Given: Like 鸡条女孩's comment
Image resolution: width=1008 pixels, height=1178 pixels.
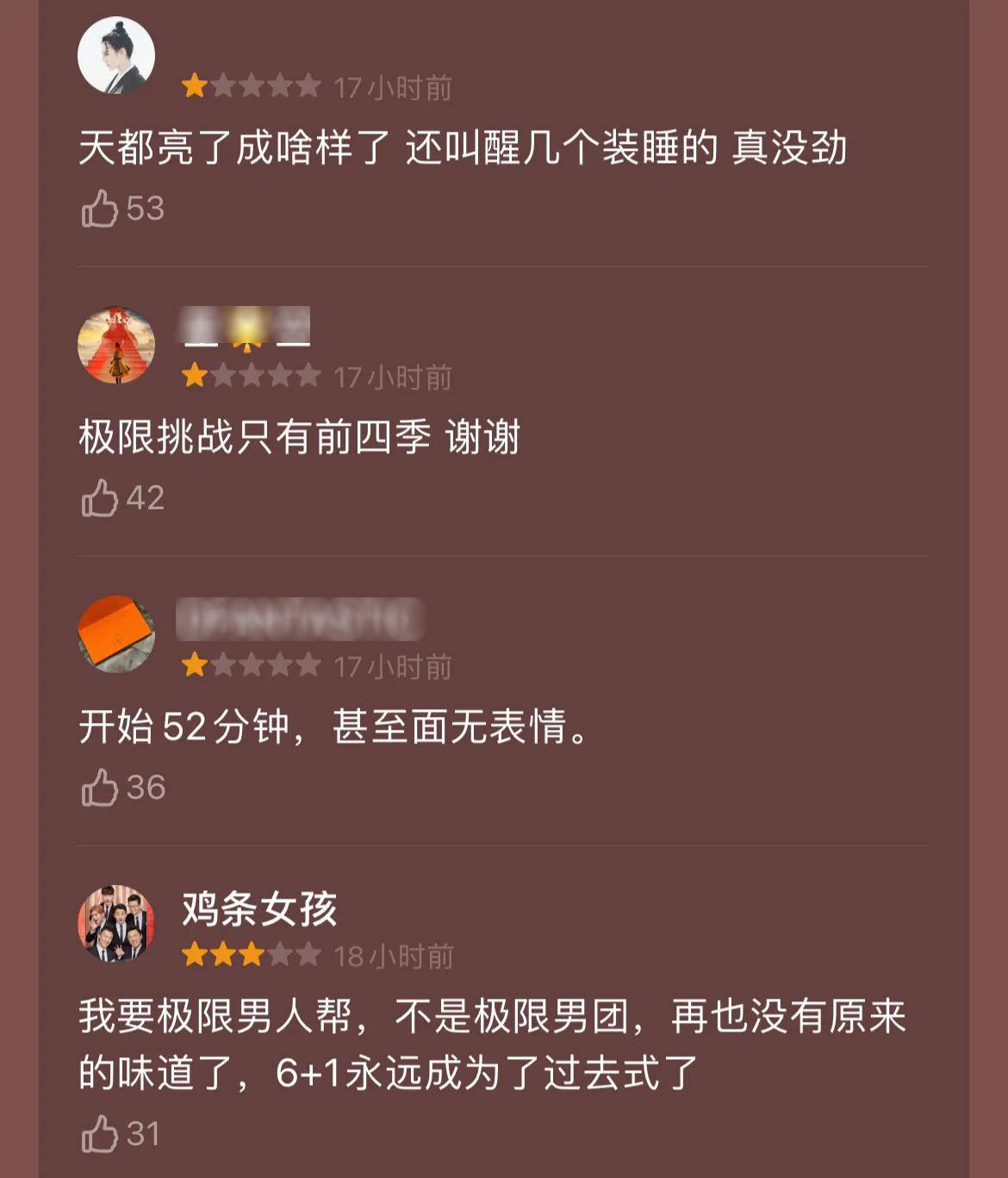Looking at the screenshot, I should click(x=100, y=1134).
